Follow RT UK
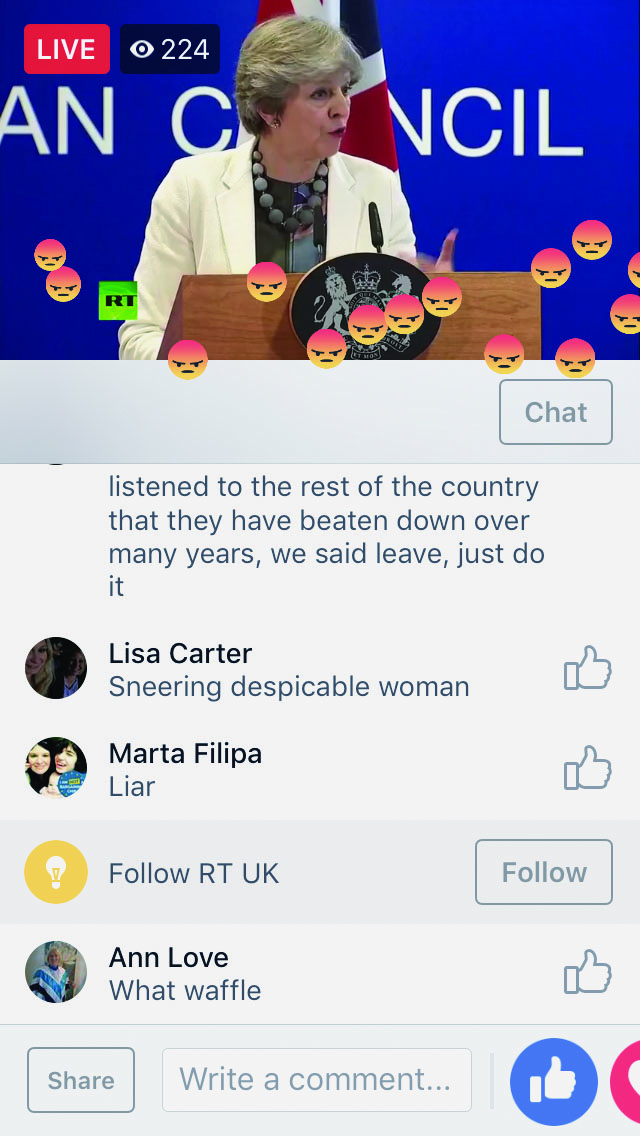Image resolution: width=640 pixels, height=1136 pixels. [x=544, y=872]
